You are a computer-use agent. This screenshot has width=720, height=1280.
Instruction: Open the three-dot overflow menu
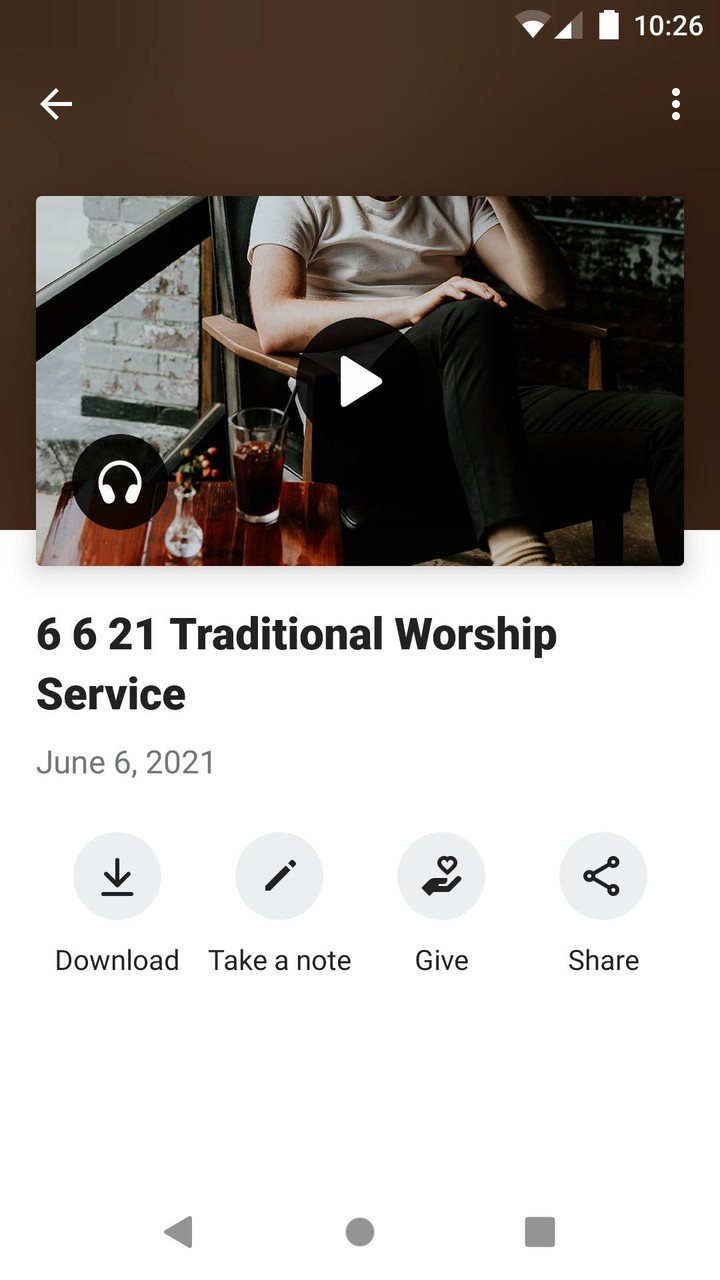pyautogui.click(x=676, y=104)
